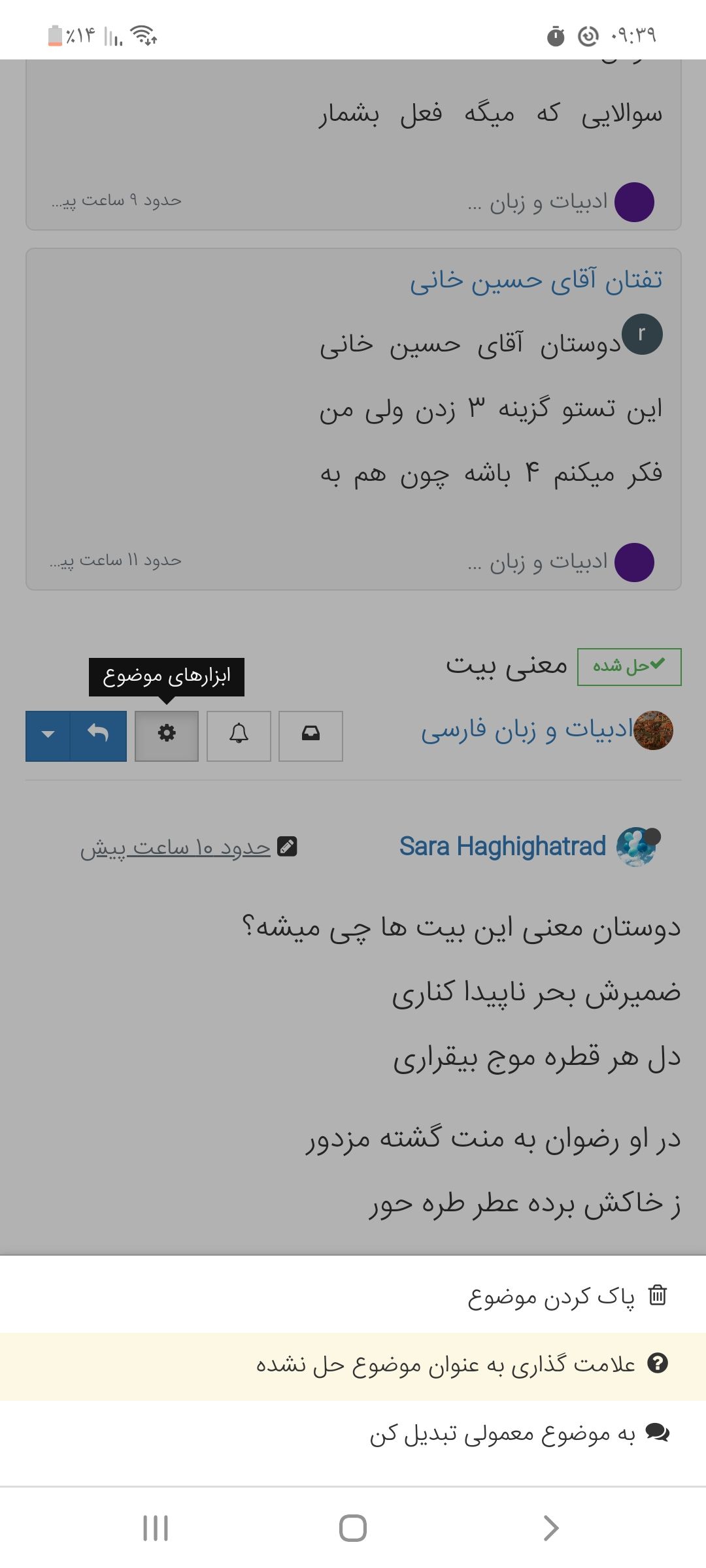Tap پاک کردن موضوع to delete the topic
The width and height of the screenshot is (706, 1568).
(550, 1296)
